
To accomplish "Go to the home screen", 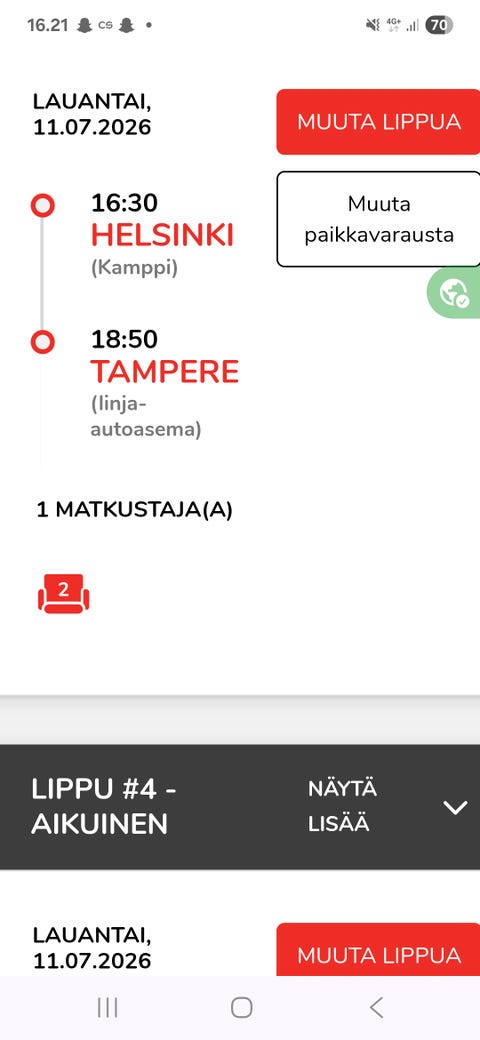I will click(x=241, y=1008).
